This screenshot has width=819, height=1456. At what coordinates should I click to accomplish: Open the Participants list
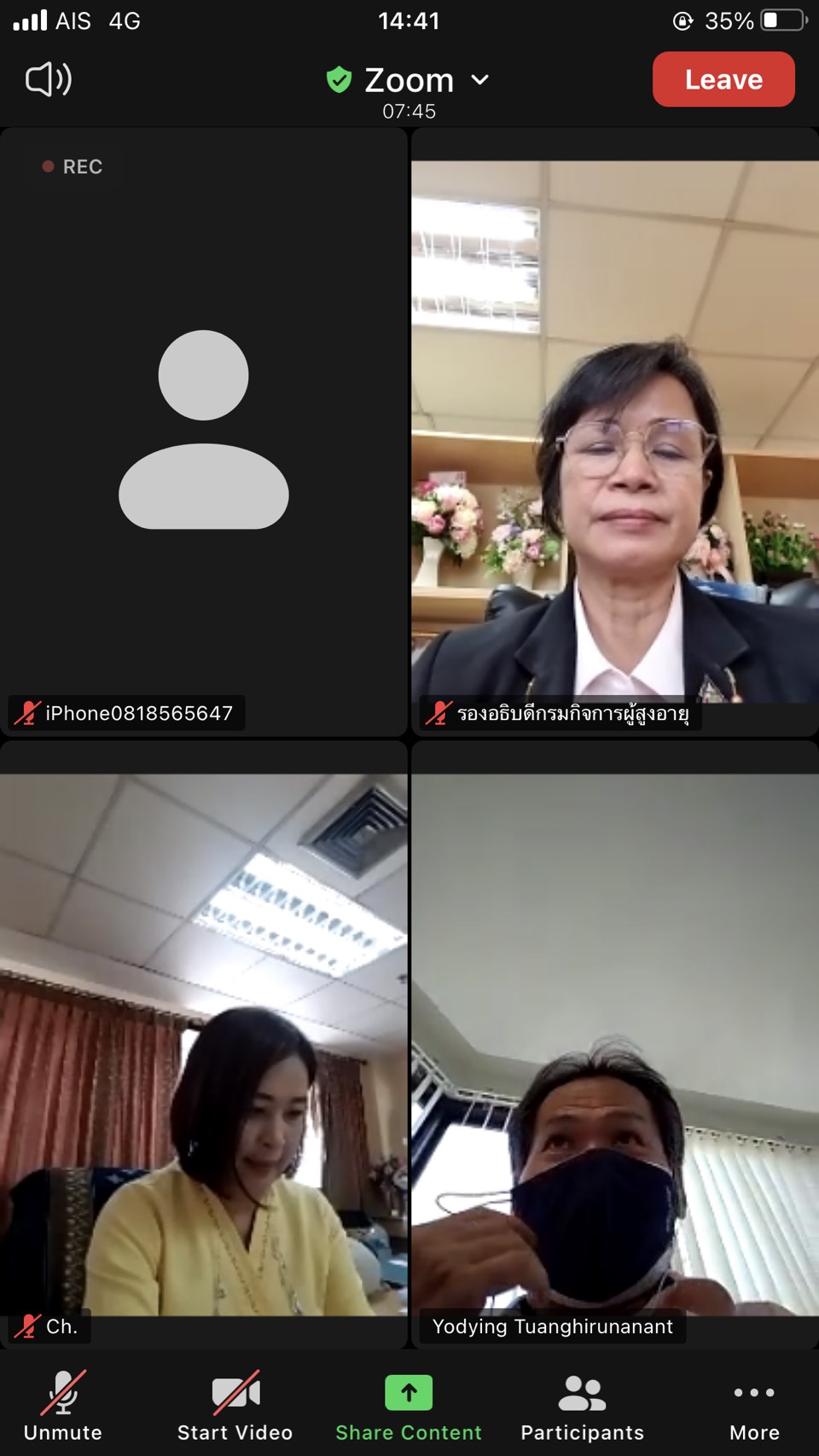coord(583,1406)
